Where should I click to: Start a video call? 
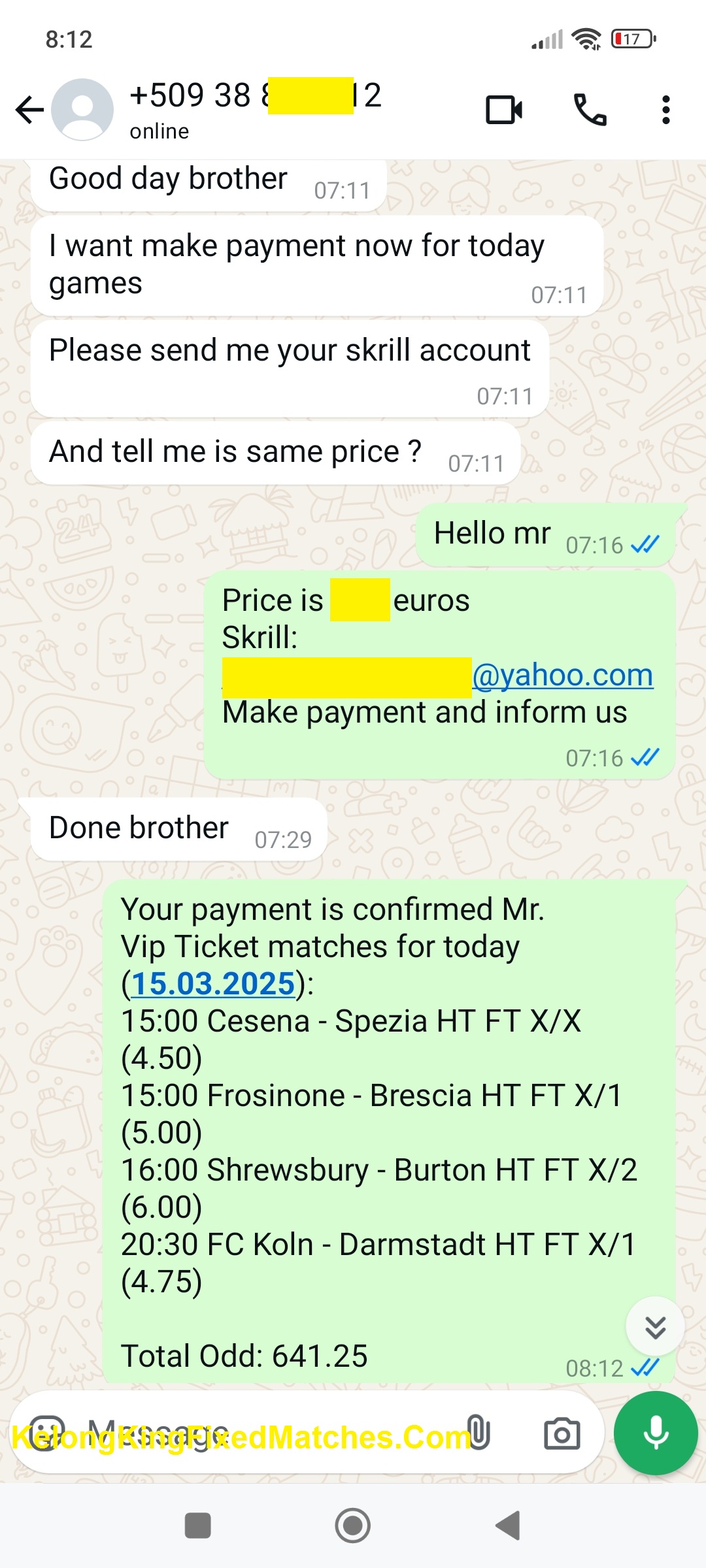point(504,109)
